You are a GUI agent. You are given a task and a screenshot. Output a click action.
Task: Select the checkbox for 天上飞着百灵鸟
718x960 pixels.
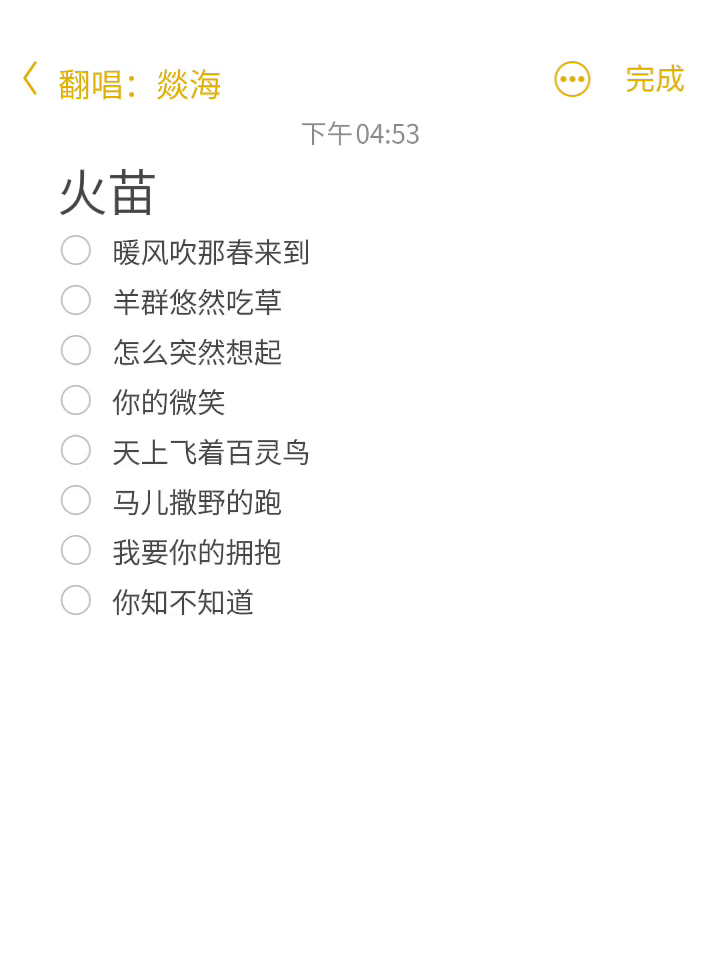coord(76,450)
